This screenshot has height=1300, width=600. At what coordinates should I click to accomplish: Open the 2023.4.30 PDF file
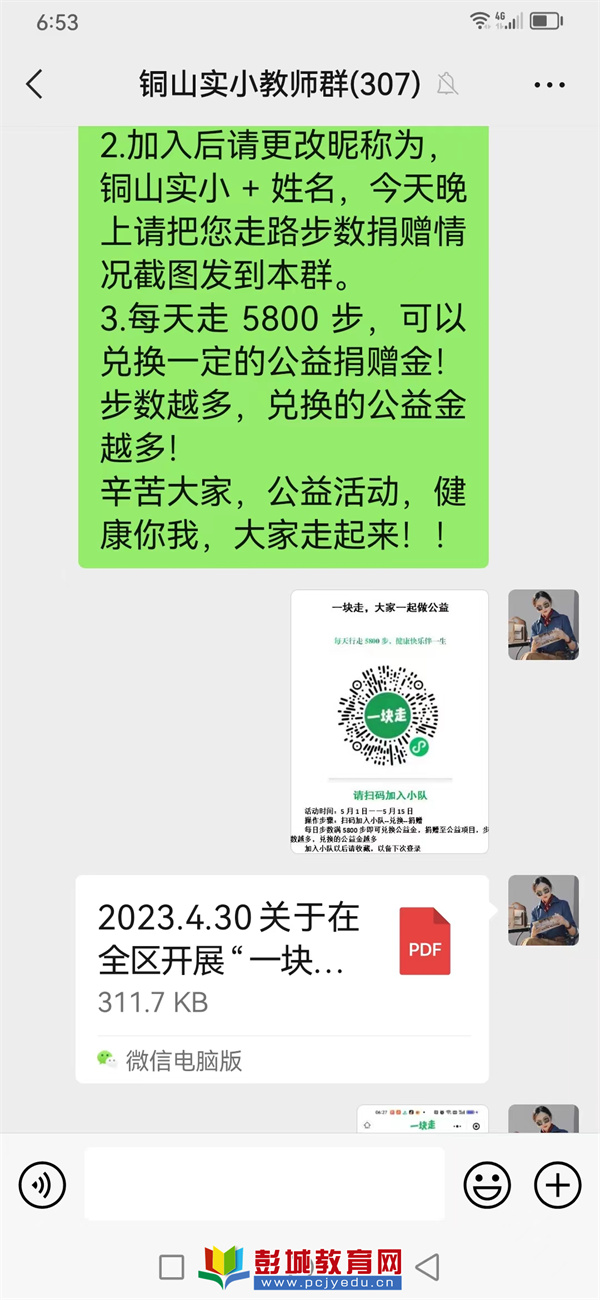point(282,979)
